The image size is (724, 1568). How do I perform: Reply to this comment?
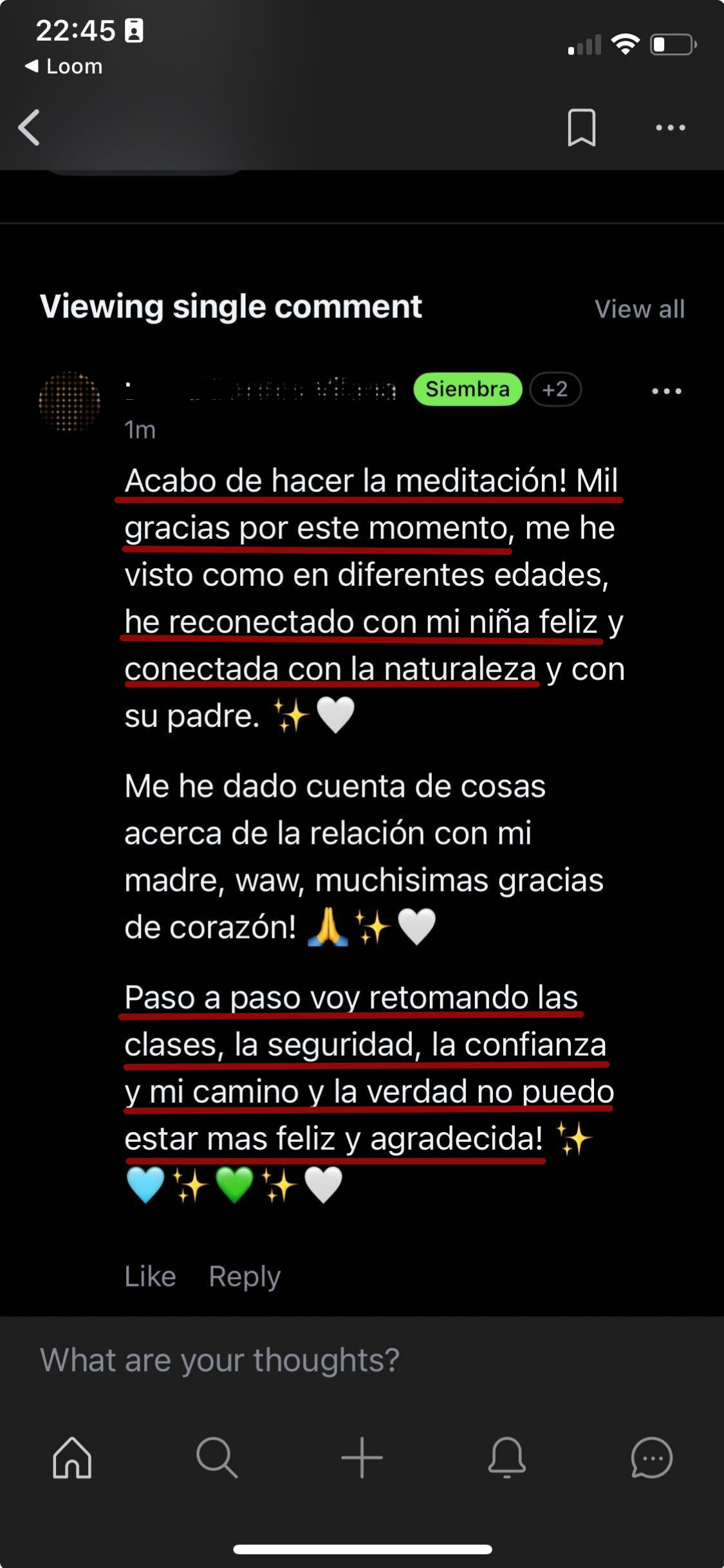(x=245, y=1276)
